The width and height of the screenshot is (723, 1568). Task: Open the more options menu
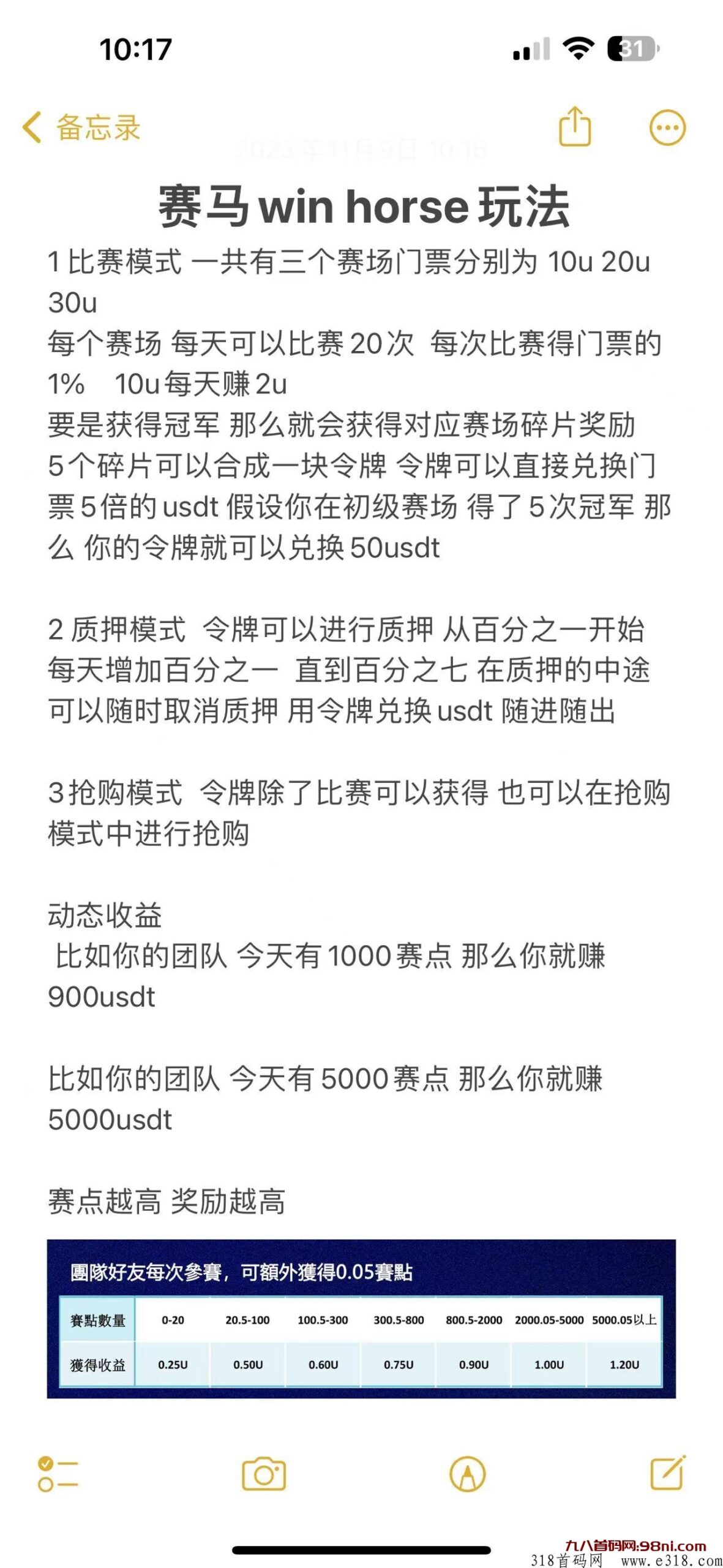pos(667,128)
